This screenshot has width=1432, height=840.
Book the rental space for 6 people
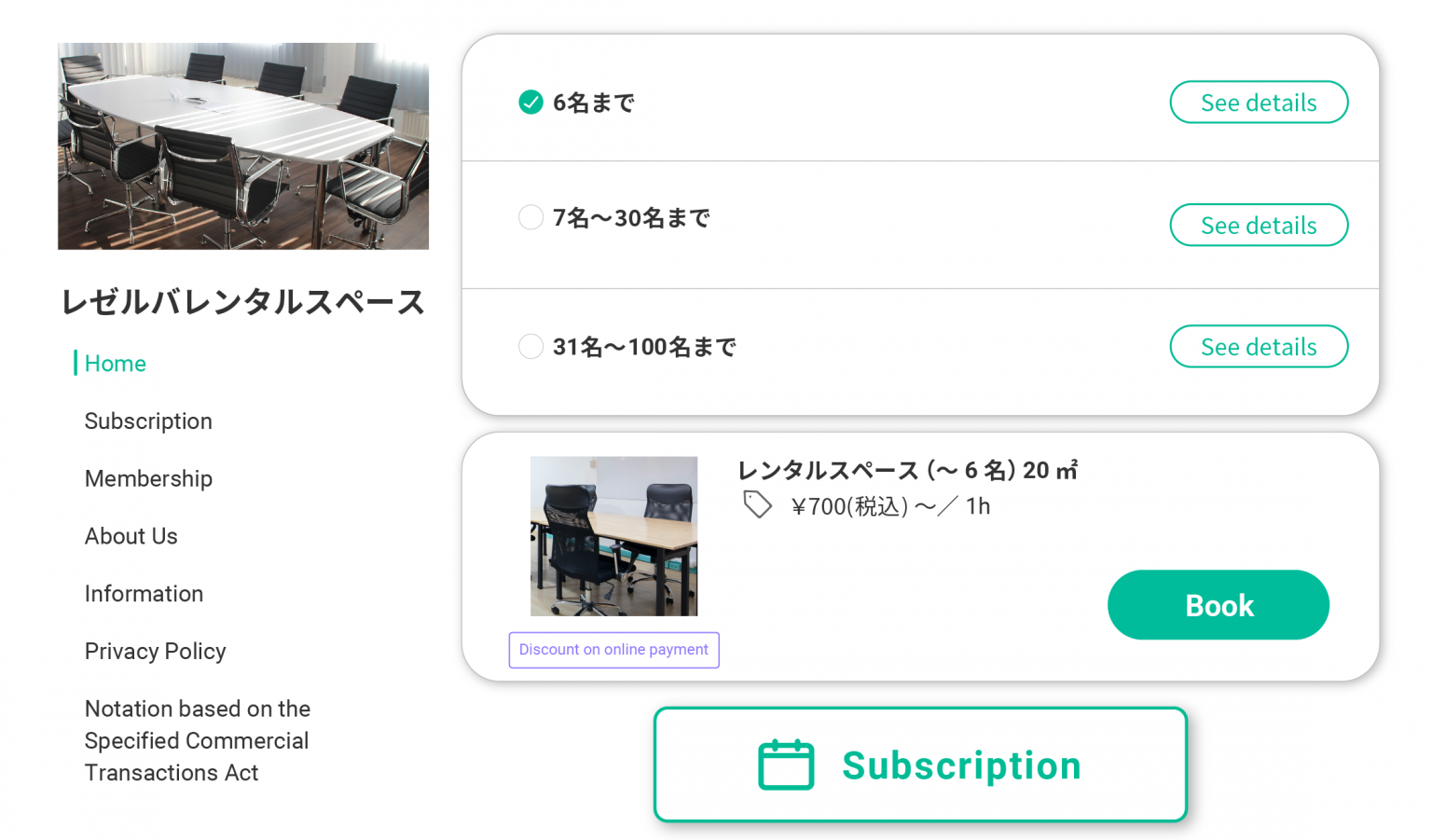point(1218,605)
